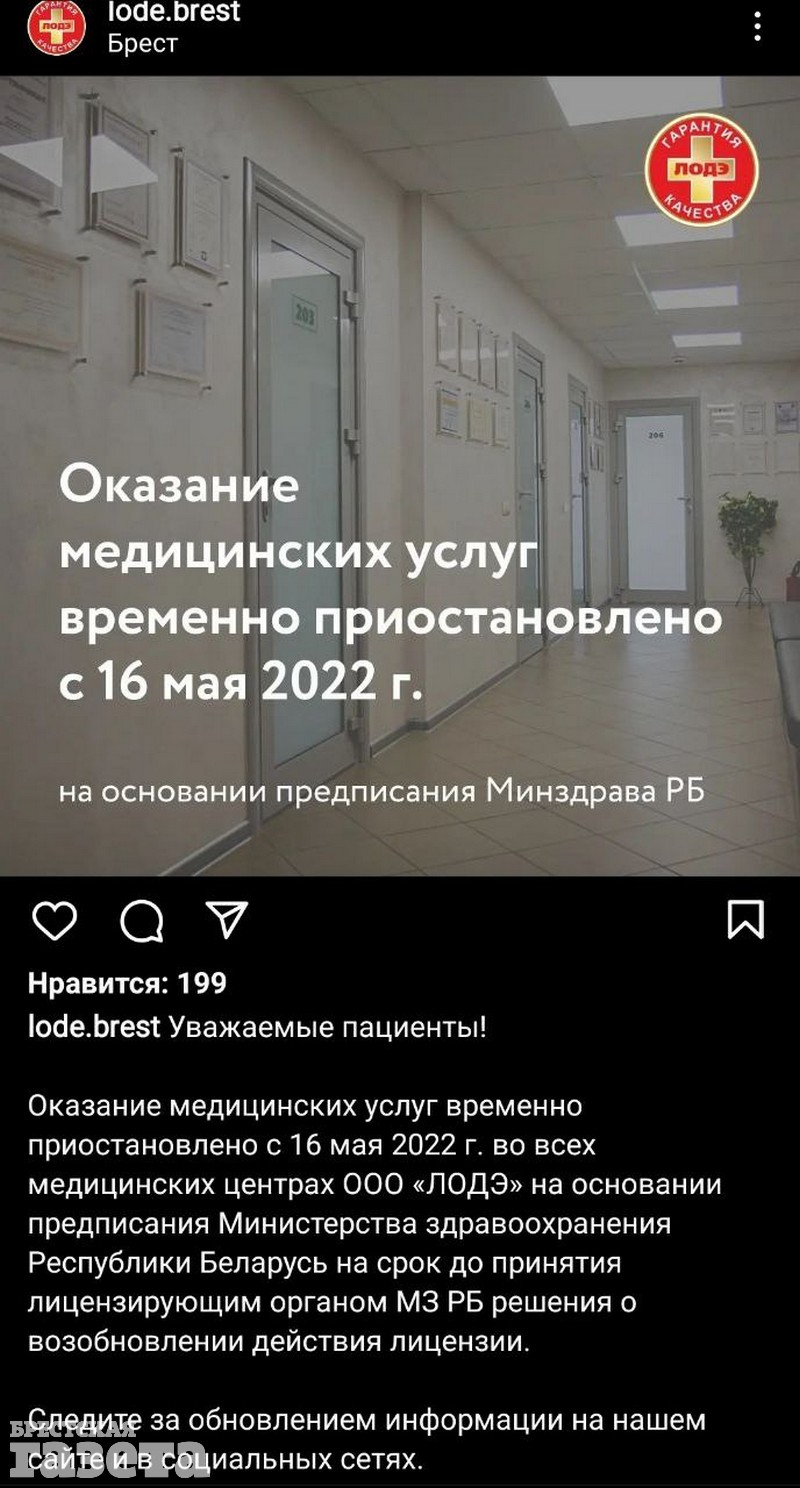The image size is (800, 1488).
Task: Open the post overflow menu
Action: click(x=759, y=27)
